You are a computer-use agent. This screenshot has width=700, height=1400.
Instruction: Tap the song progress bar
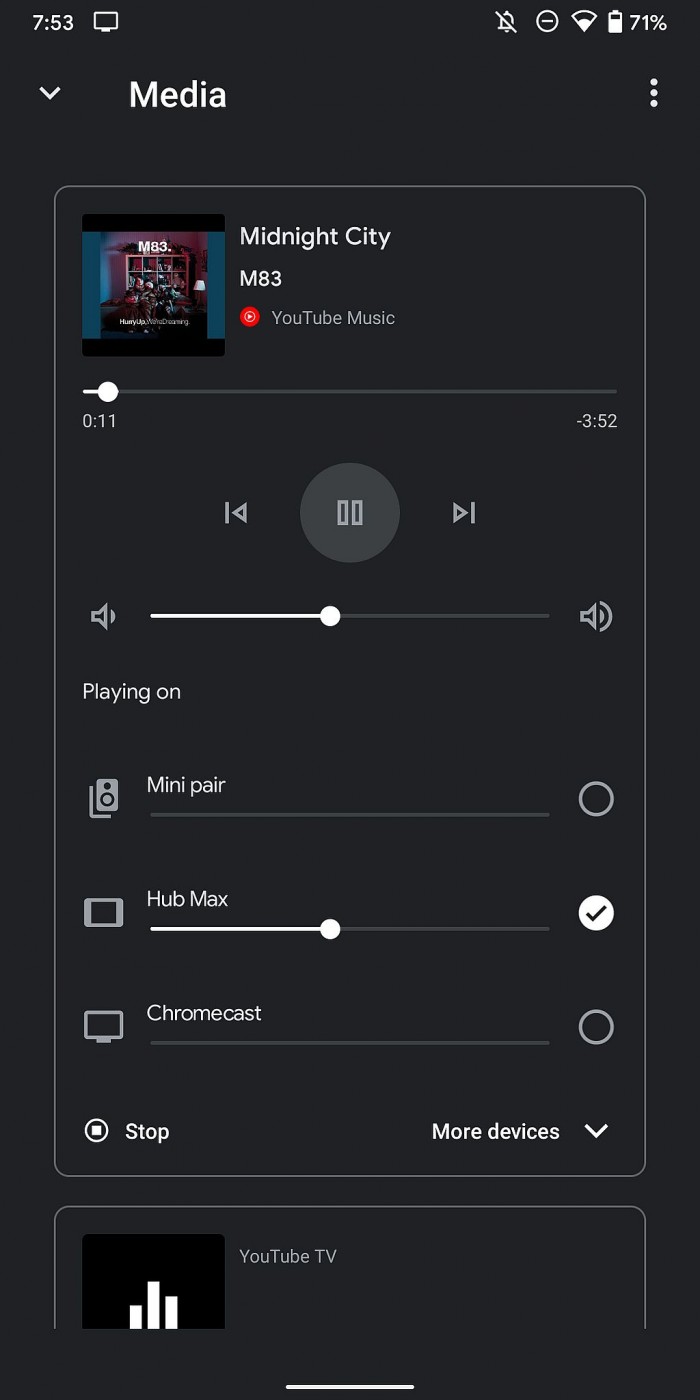[x=350, y=391]
